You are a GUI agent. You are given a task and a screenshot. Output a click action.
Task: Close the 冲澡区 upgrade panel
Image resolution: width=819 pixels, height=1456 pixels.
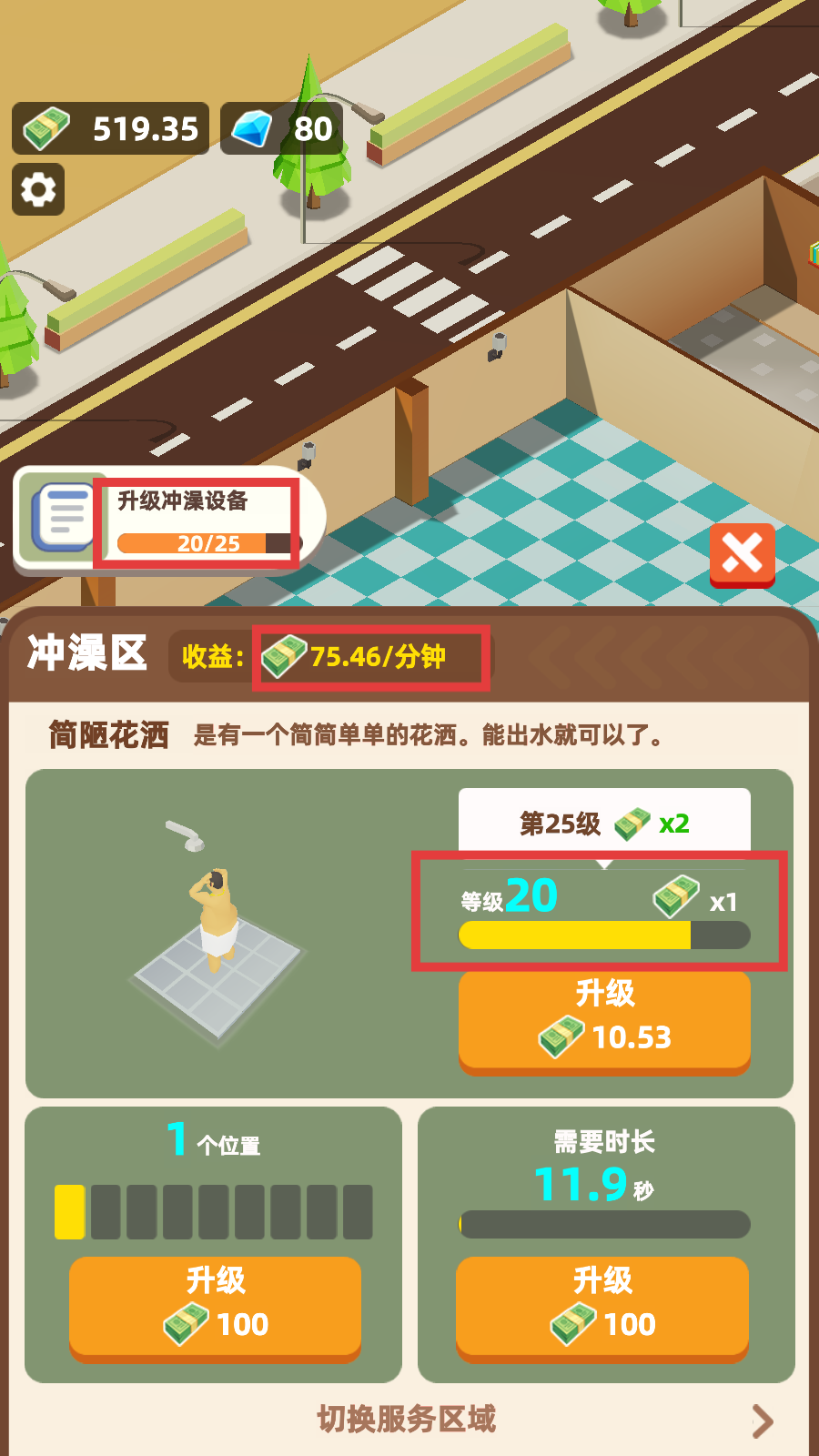tap(742, 553)
